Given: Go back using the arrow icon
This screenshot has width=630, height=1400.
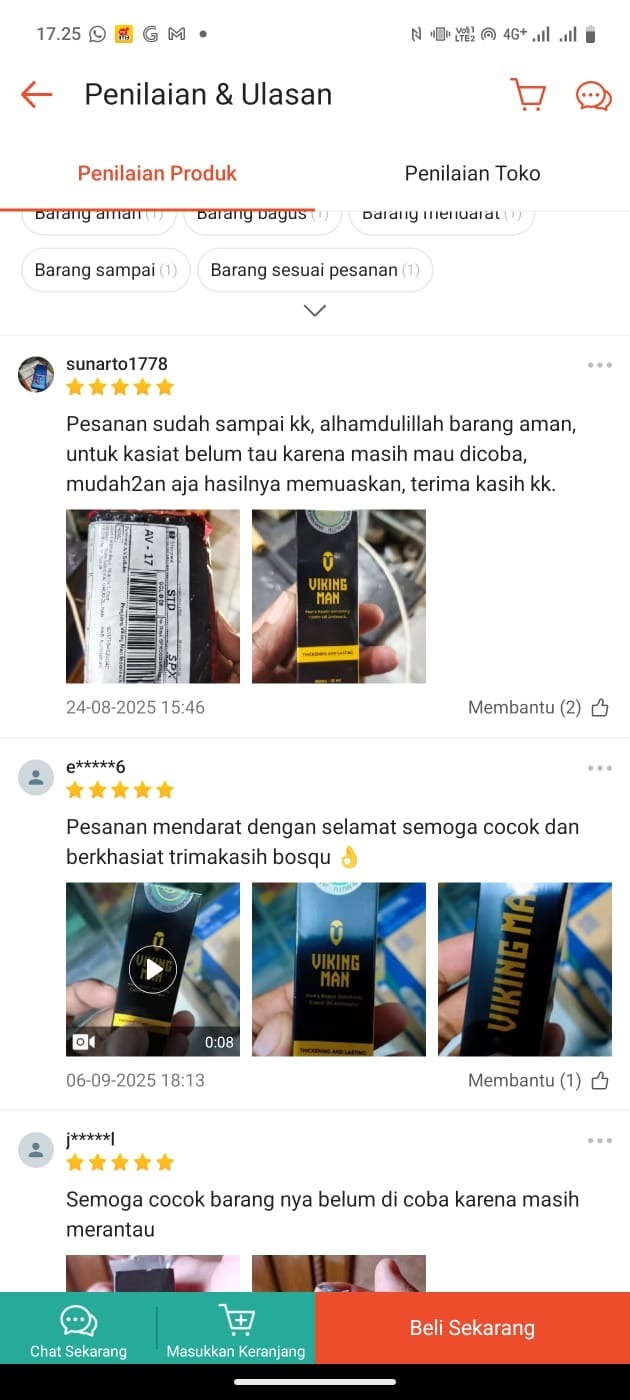Looking at the screenshot, I should [37, 95].
